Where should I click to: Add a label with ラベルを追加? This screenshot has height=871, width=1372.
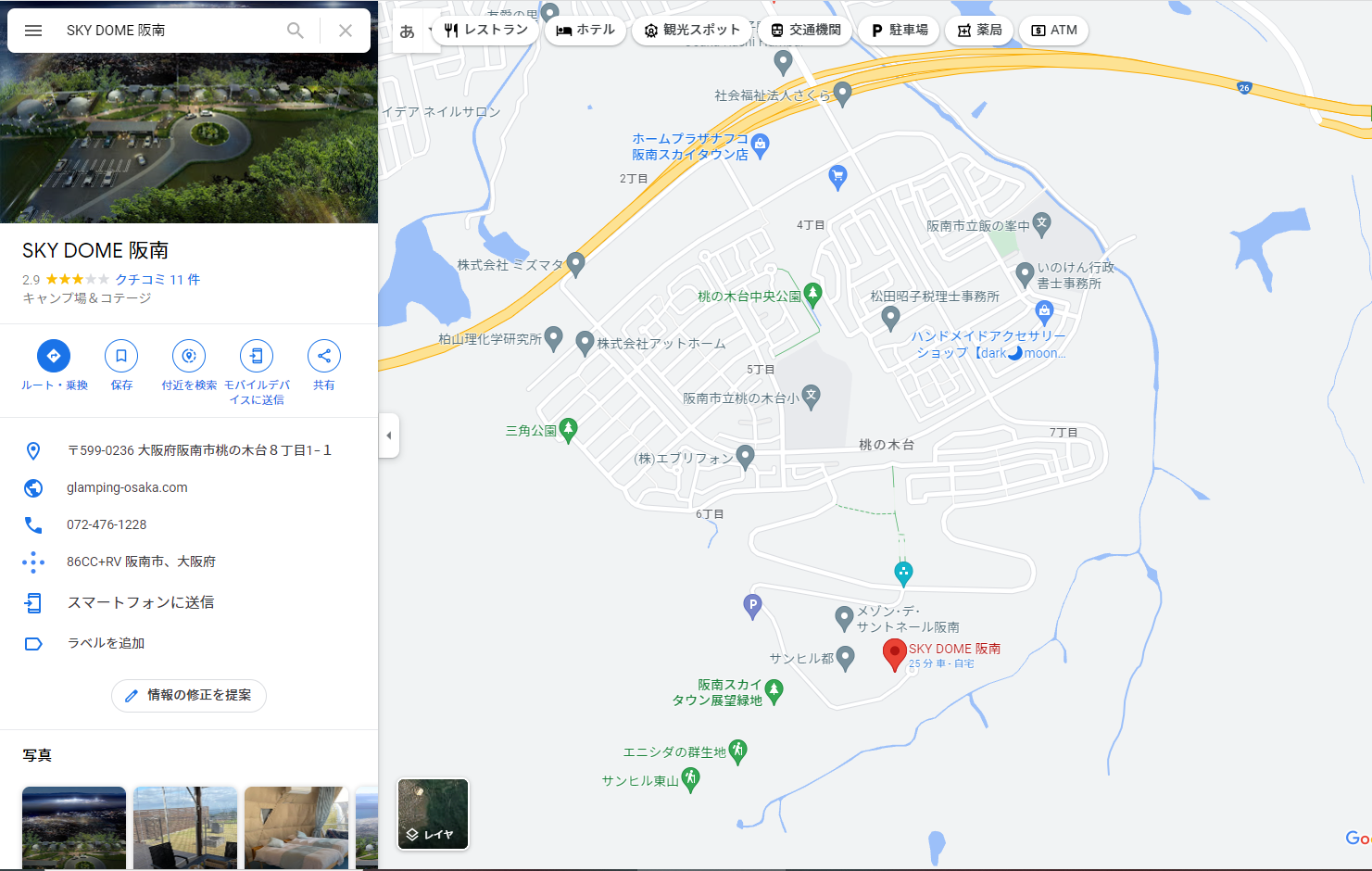click(x=106, y=643)
